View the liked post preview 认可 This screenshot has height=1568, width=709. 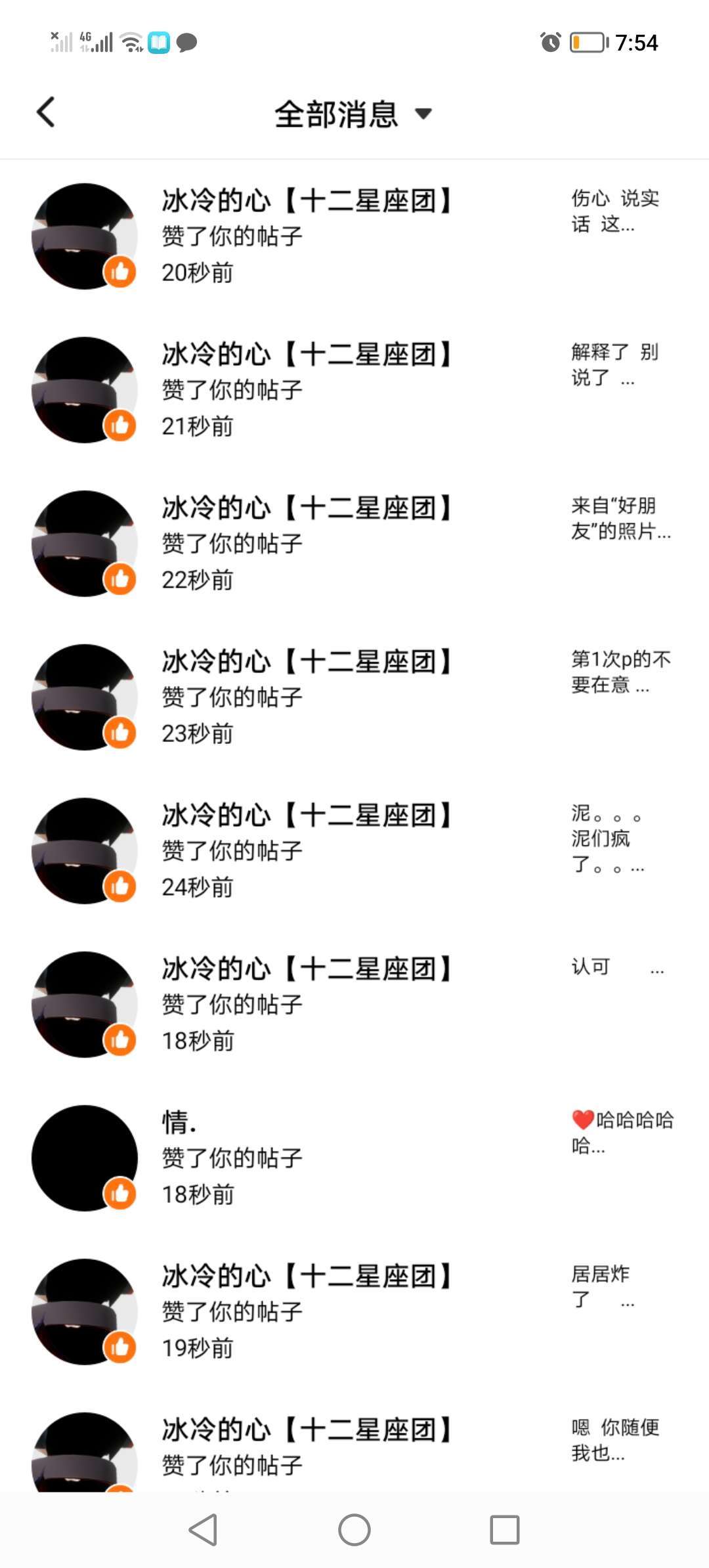pyautogui.click(x=618, y=967)
